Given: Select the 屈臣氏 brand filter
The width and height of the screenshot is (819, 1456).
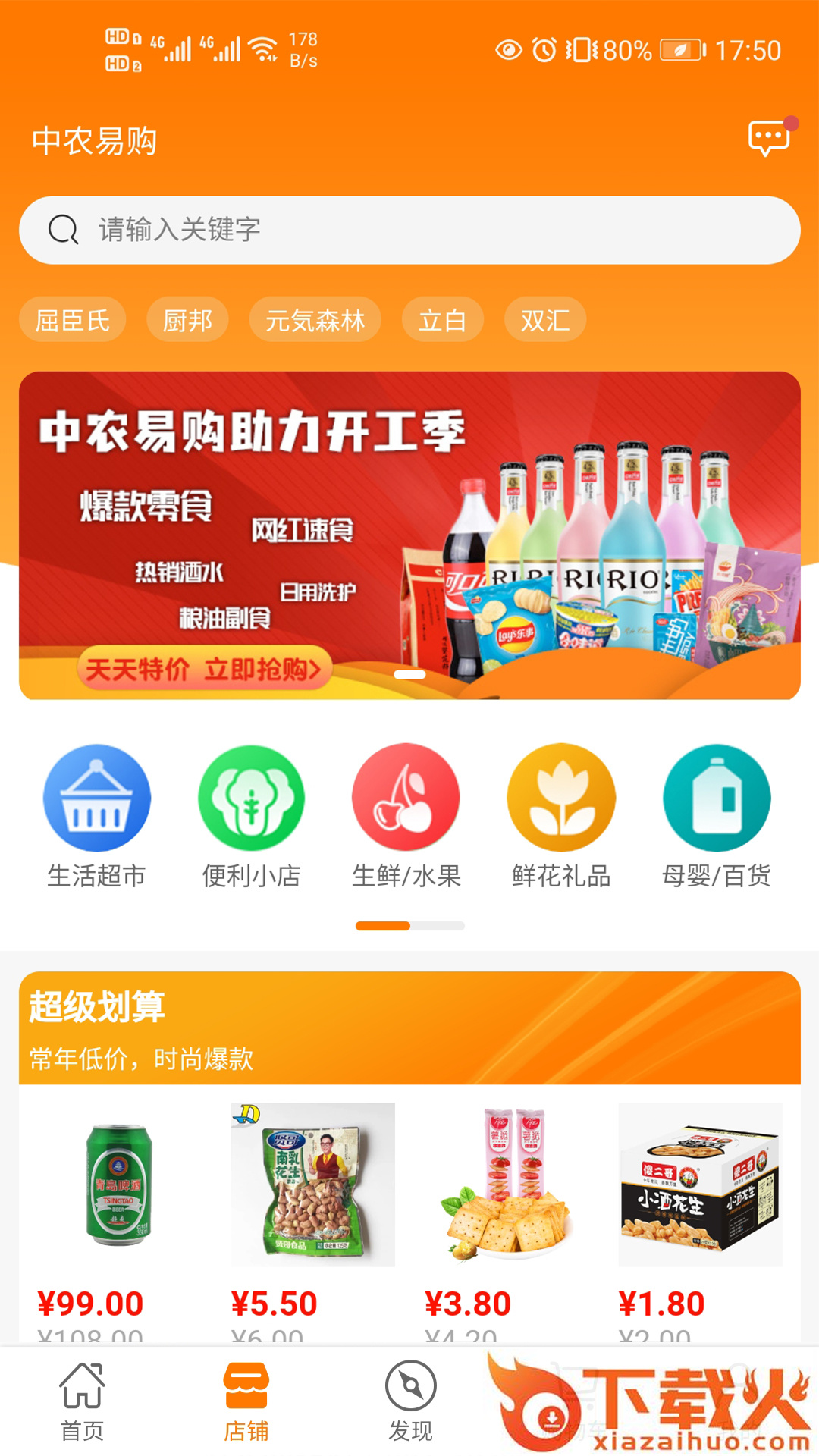Looking at the screenshot, I should click(73, 319).
